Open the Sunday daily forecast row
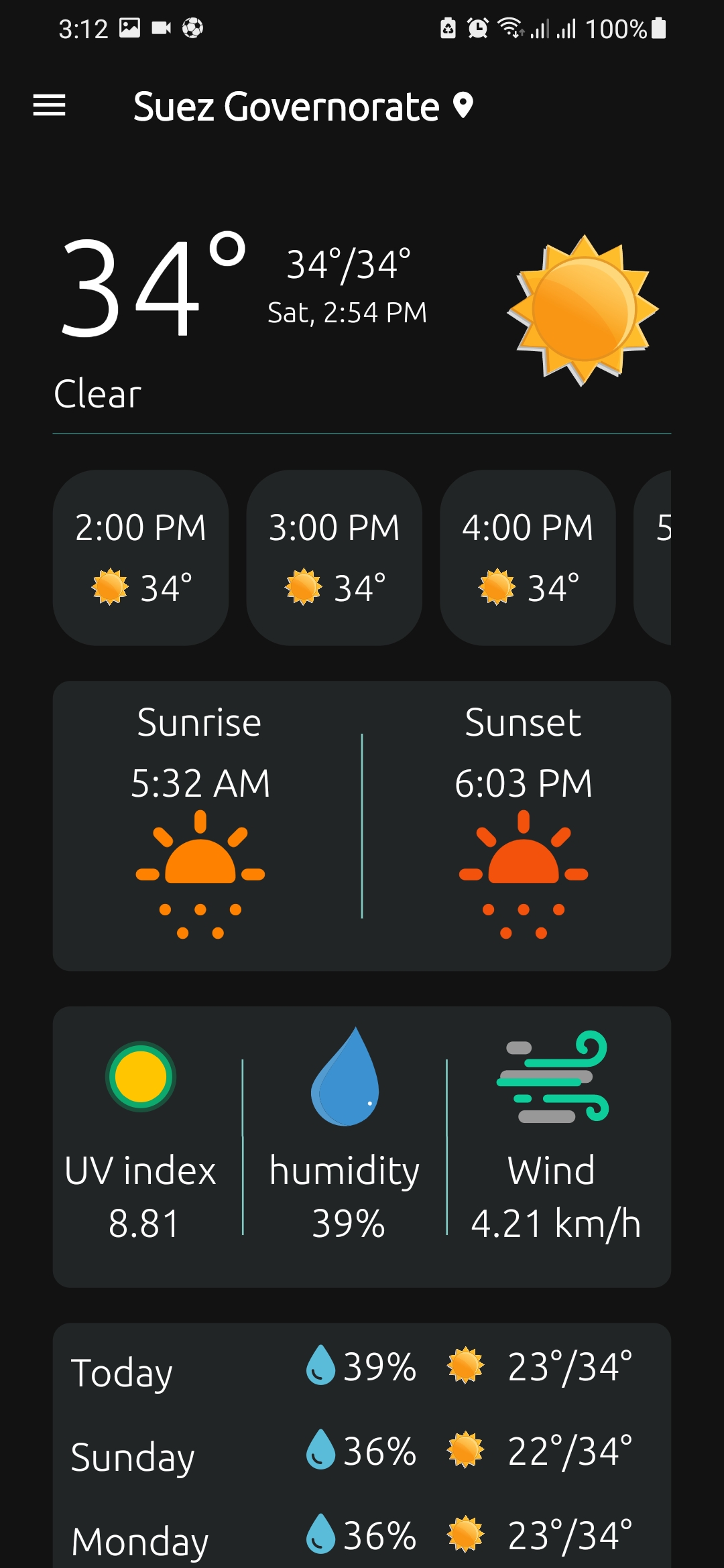 tap(362, 1453)
